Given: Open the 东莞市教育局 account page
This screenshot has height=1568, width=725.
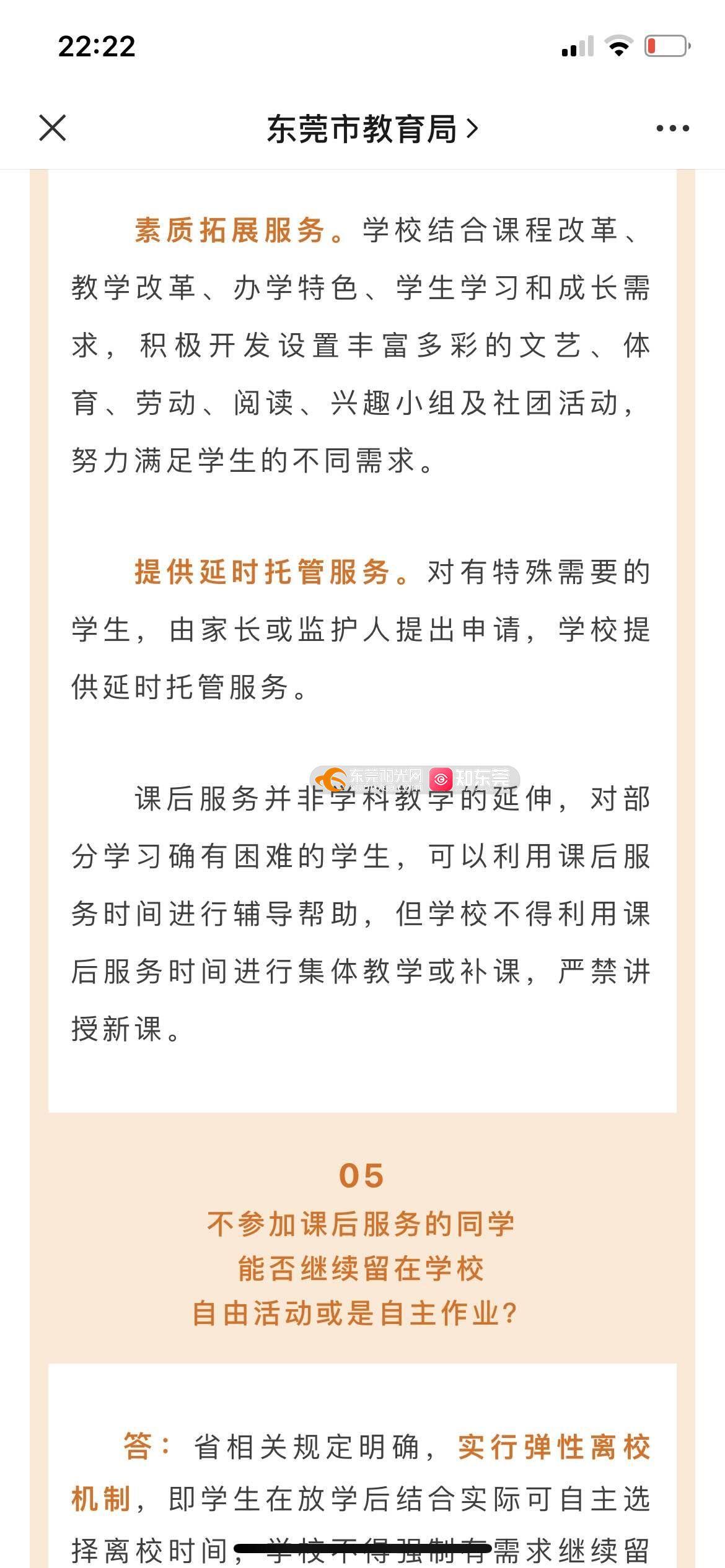Looking at the screenshot, I should click(x=373, y=129).
